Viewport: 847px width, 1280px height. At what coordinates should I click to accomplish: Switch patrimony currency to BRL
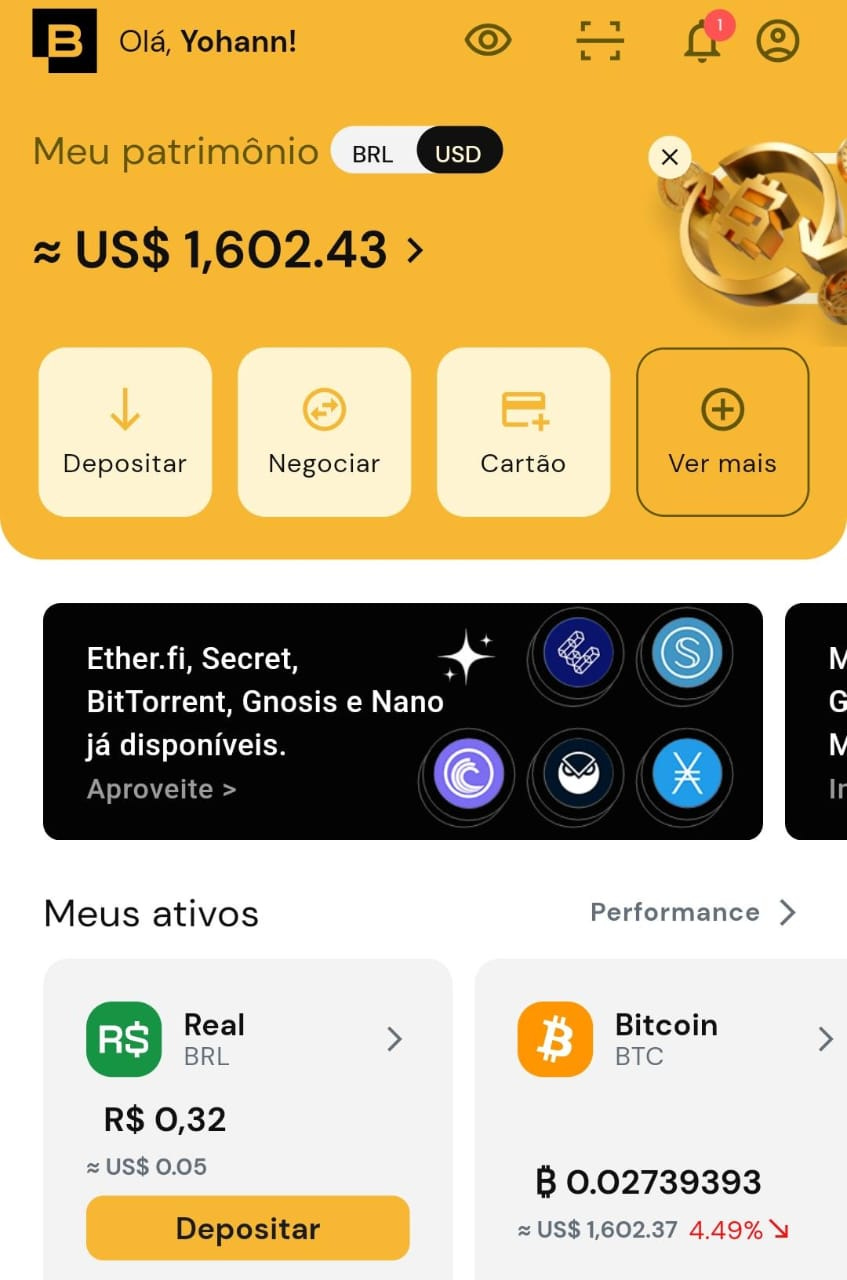[x=371, y=151]
